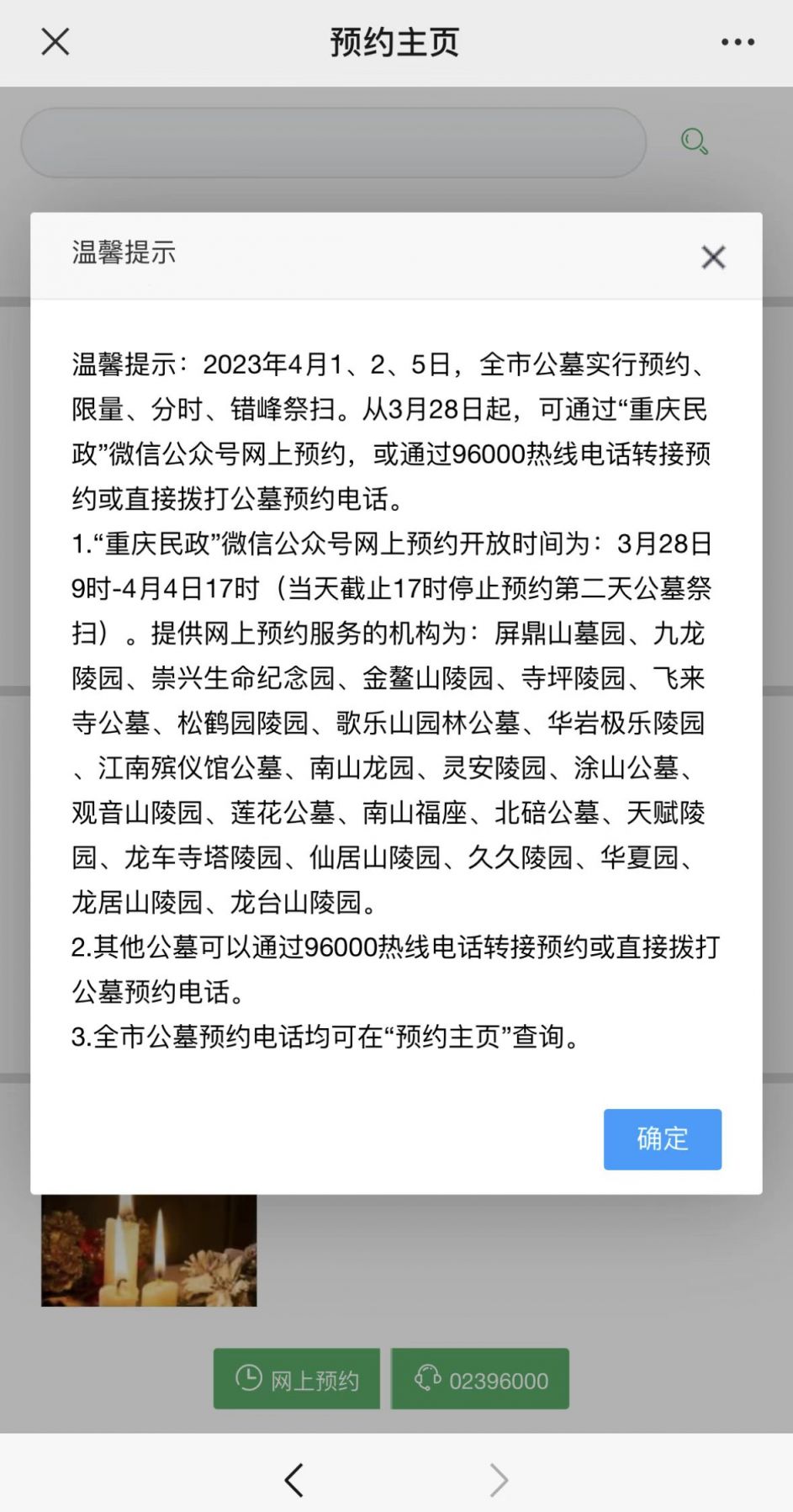This screenshot has width=793, height=1512.
Task: Confirm with the 确定 button
Action: tap(662, 1138)
